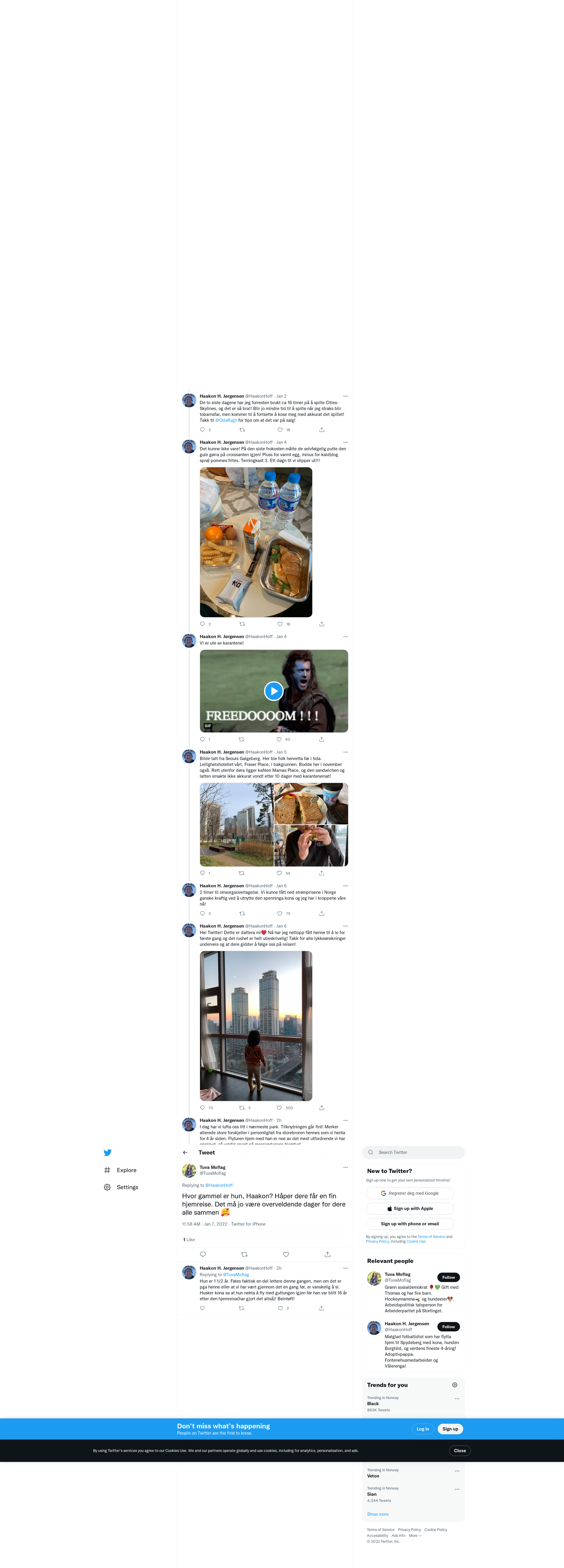Open the @HaakonHoff mention in Tuva's tweet
The width and height of the screenshot is (564, 1568).
pyautogui.click(x=219, y=1185)
